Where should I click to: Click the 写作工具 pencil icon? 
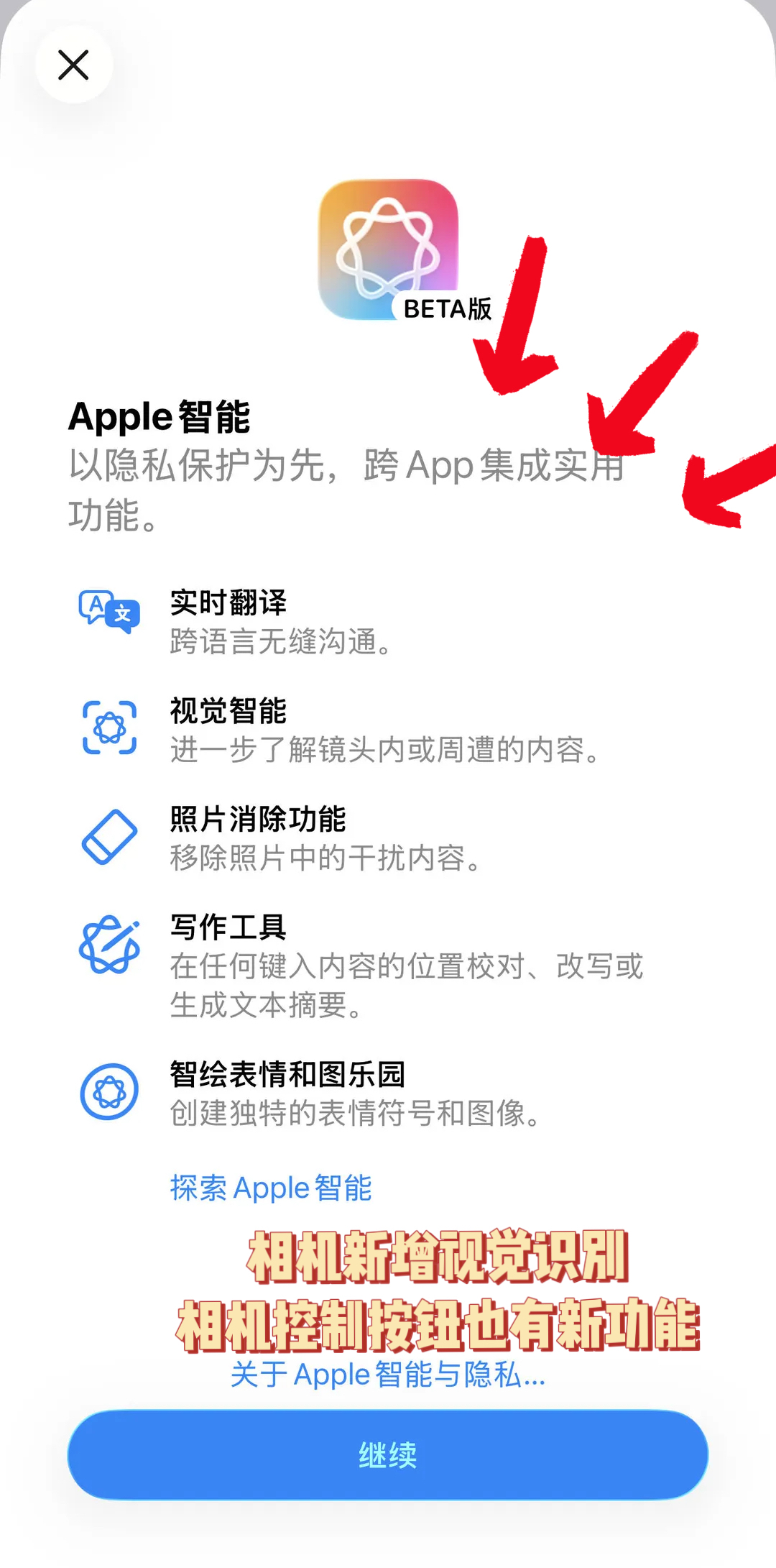[108, 942]
